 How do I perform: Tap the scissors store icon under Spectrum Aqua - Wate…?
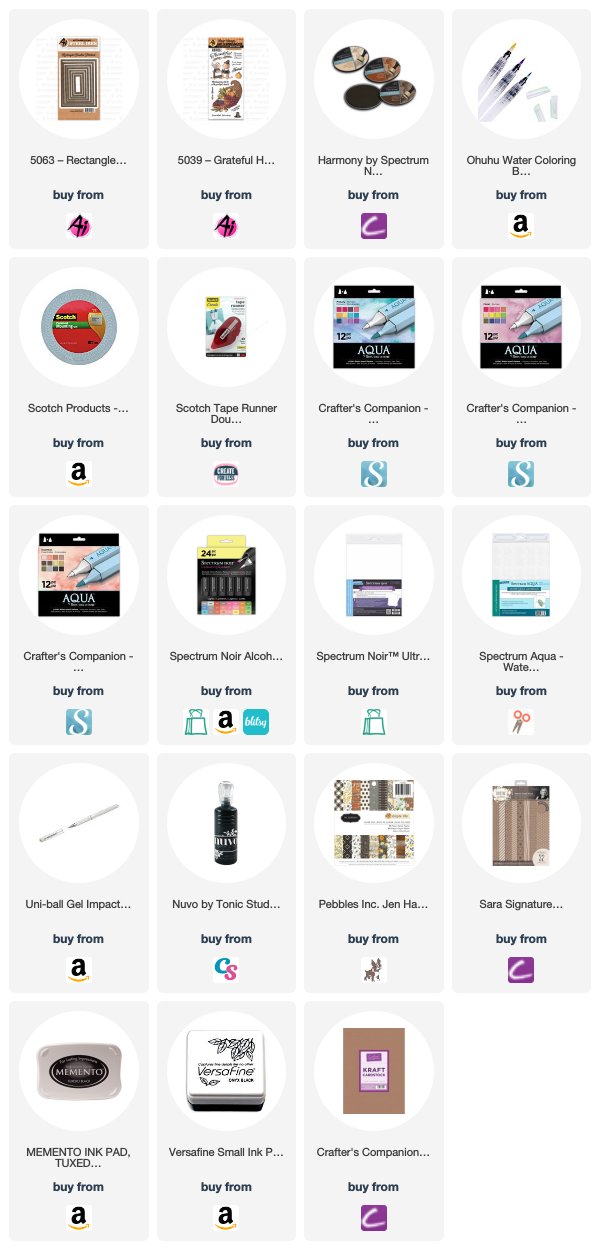coord(521,722)
